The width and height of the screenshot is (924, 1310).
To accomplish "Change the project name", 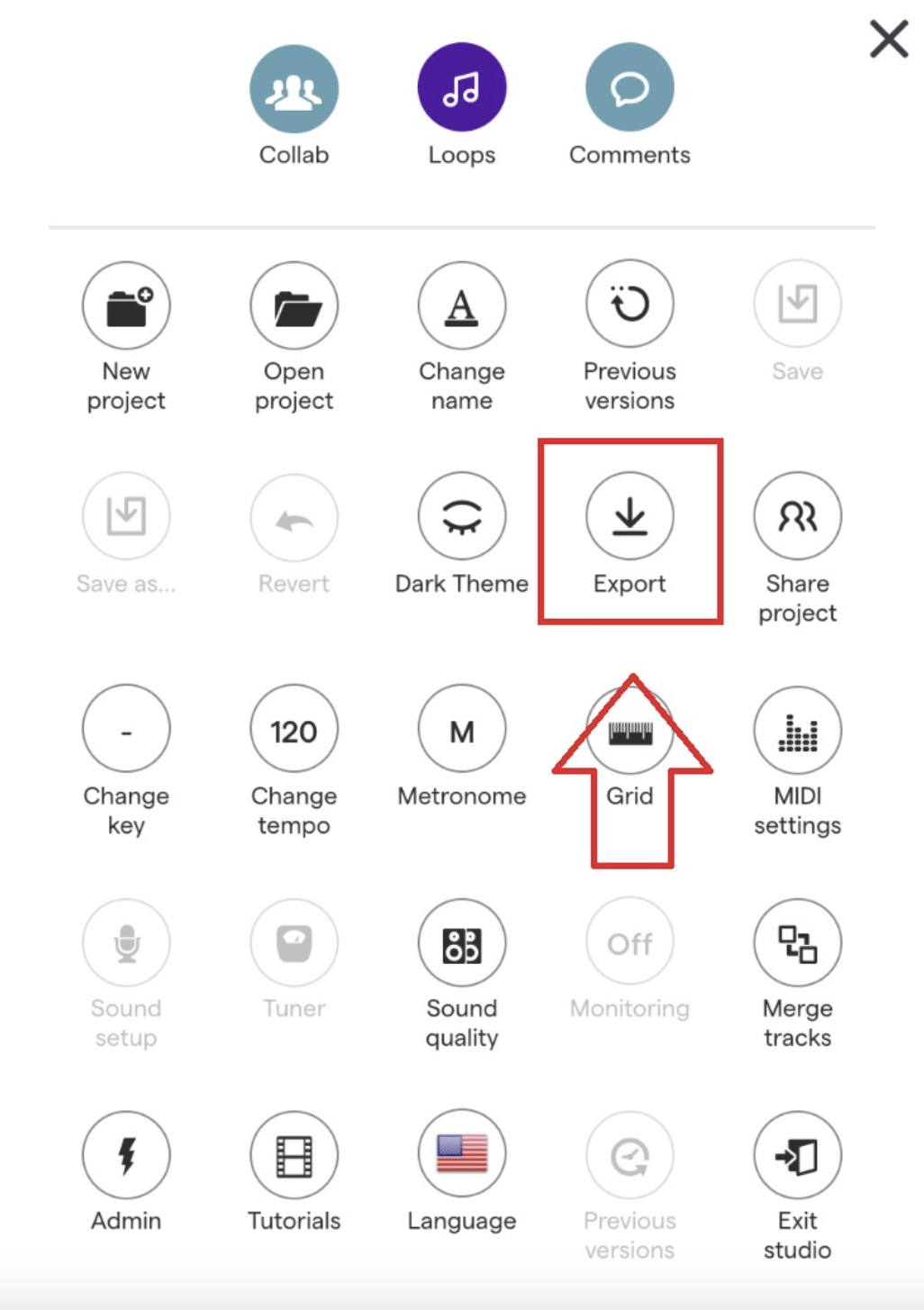I will tap(461, 306).
